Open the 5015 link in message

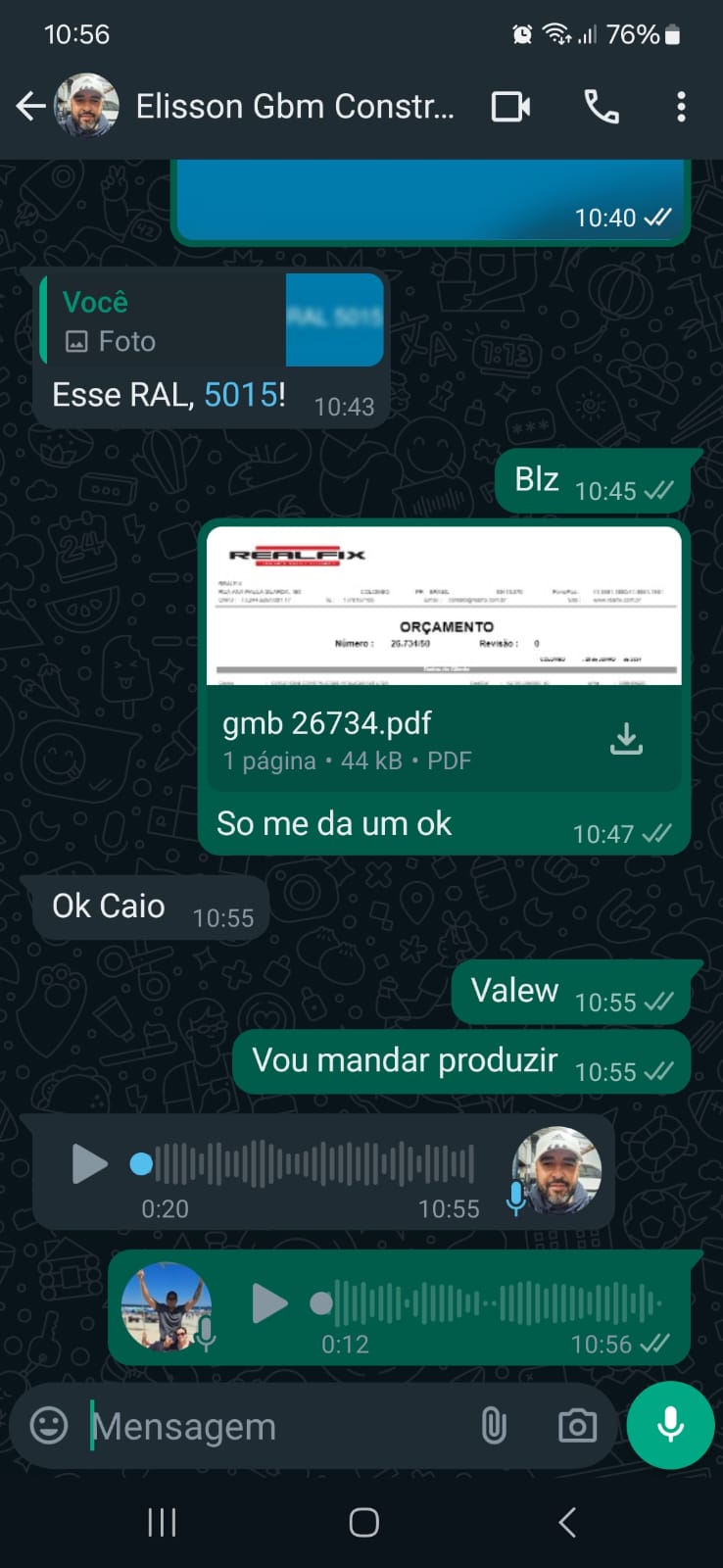[x=240, y=395]
